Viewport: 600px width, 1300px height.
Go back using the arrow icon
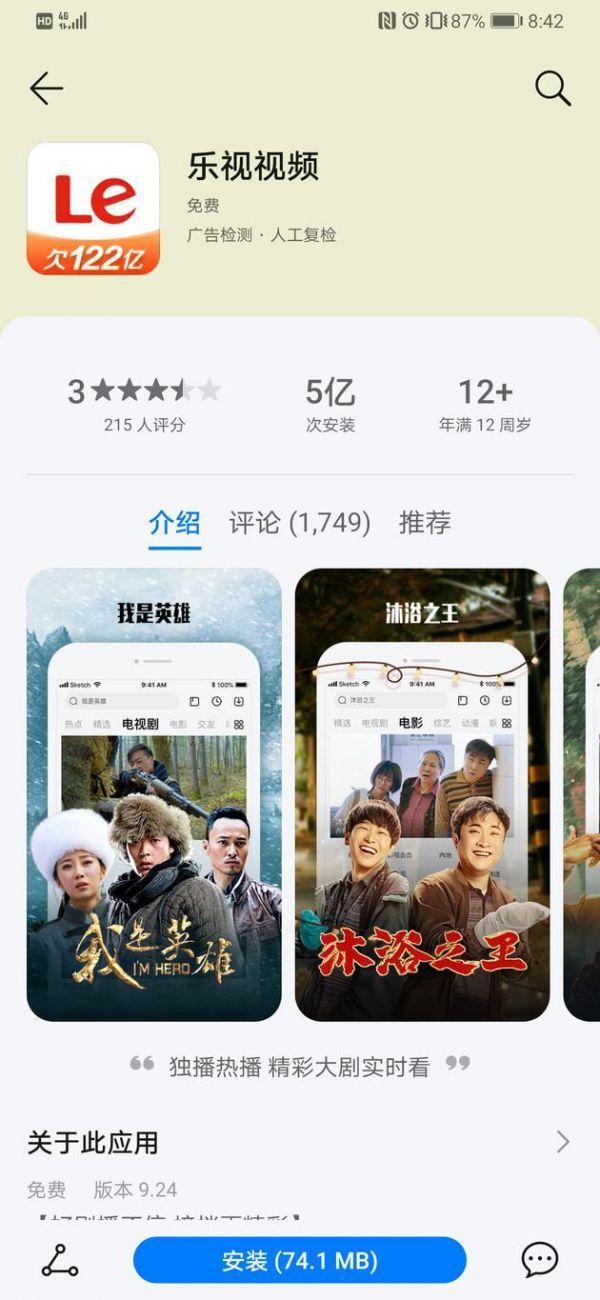(x=46, y=89)
